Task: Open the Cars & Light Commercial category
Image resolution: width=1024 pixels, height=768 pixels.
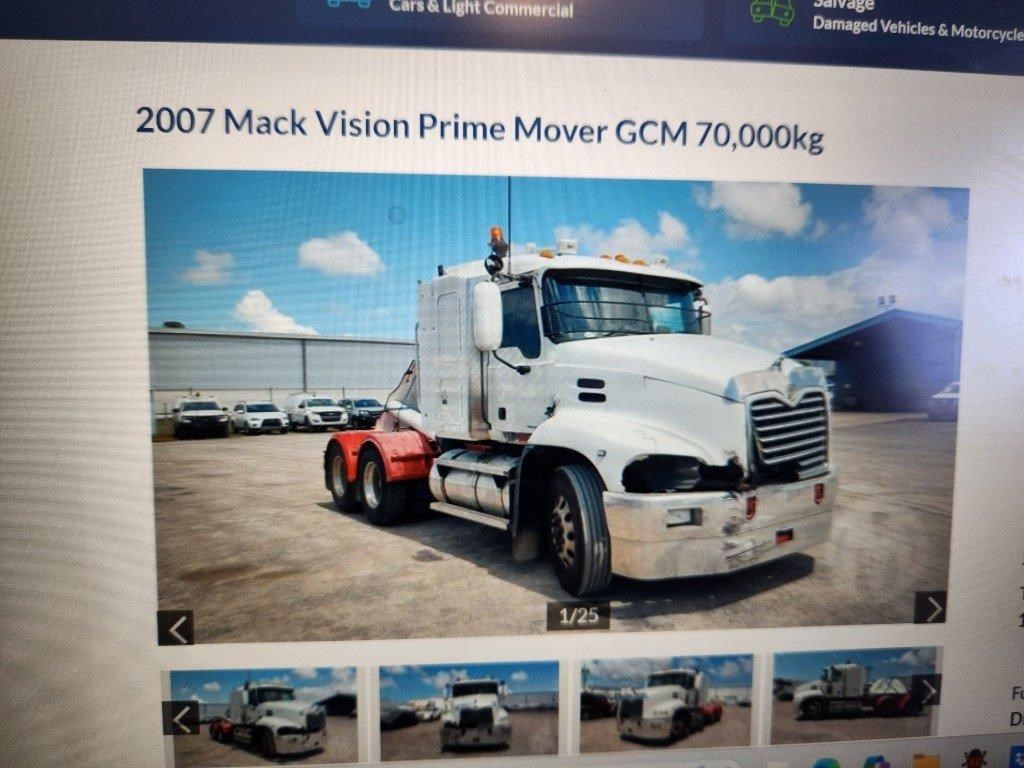Action: 480,9
